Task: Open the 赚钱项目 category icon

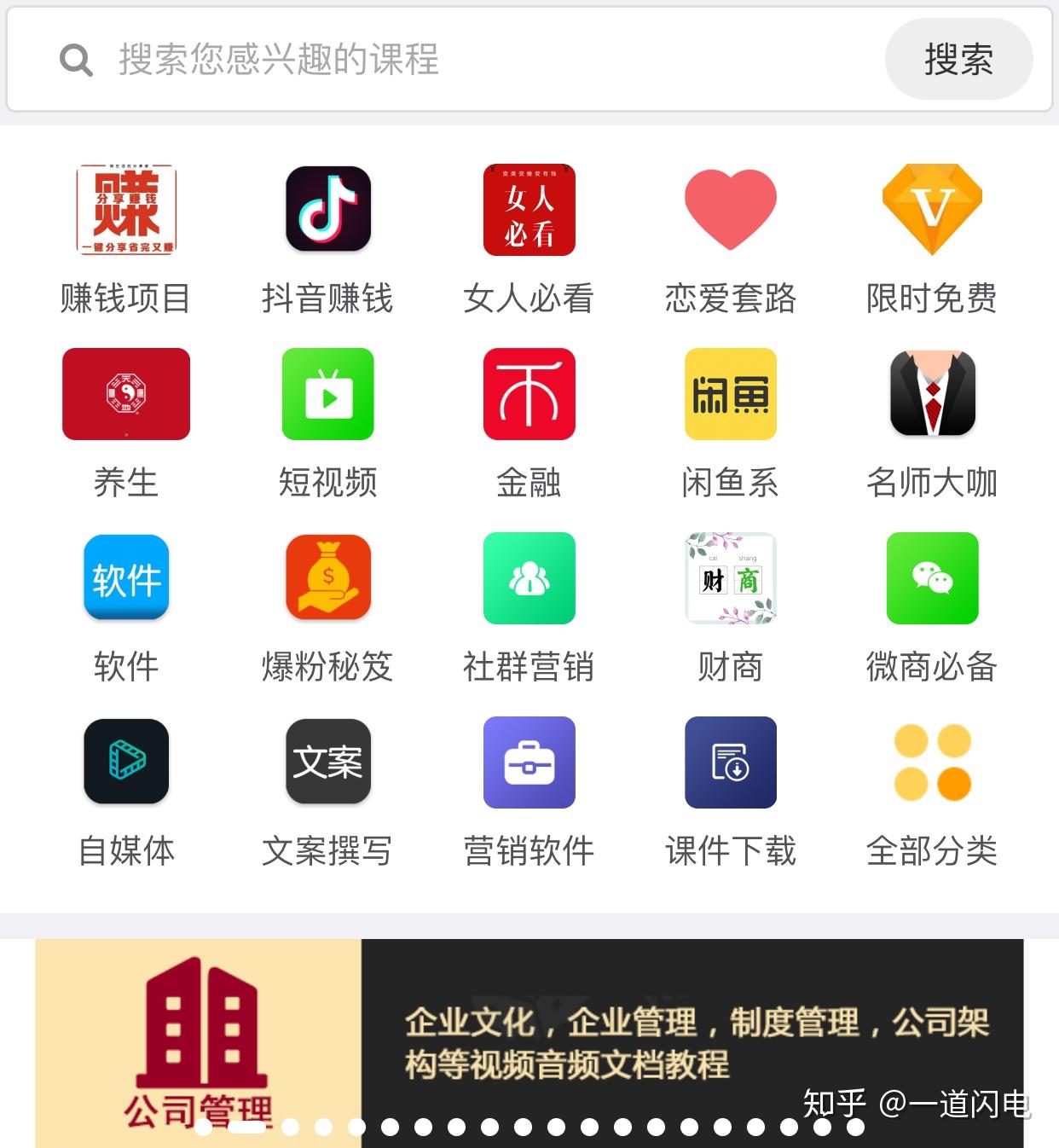Action: click(x=125, y=211)
